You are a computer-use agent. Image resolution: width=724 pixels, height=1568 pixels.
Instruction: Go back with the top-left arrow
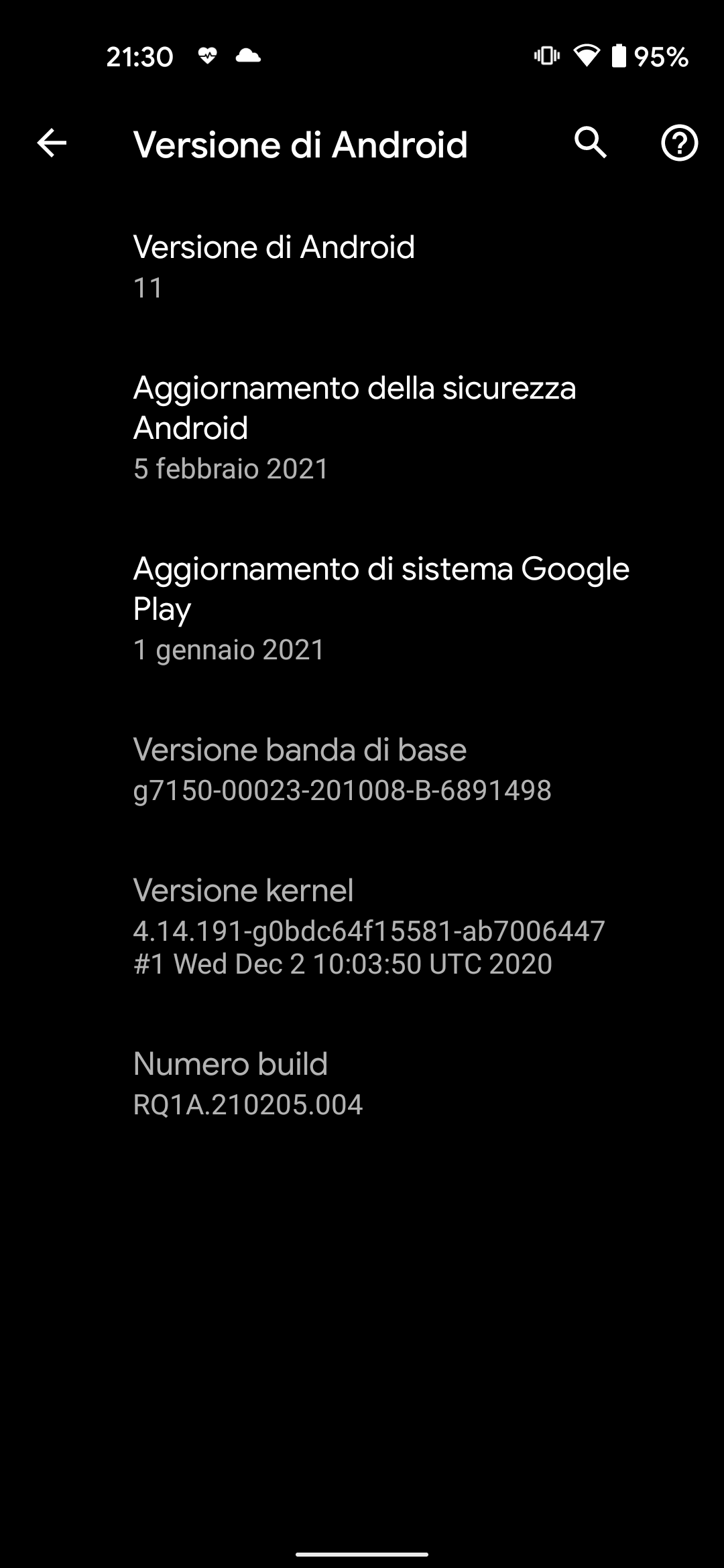point(52,143)
